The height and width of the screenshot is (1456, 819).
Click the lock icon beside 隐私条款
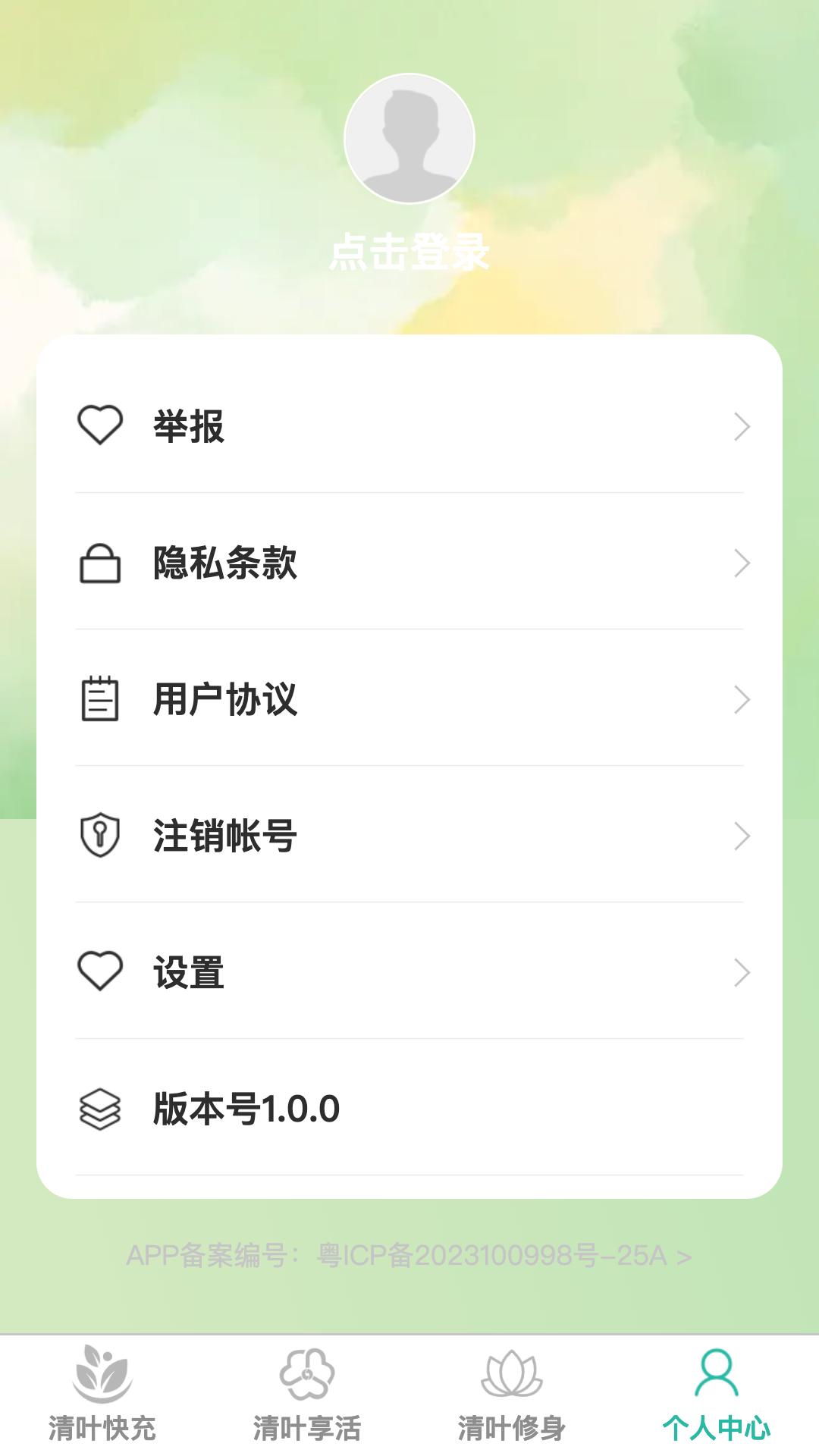(101, 563)
